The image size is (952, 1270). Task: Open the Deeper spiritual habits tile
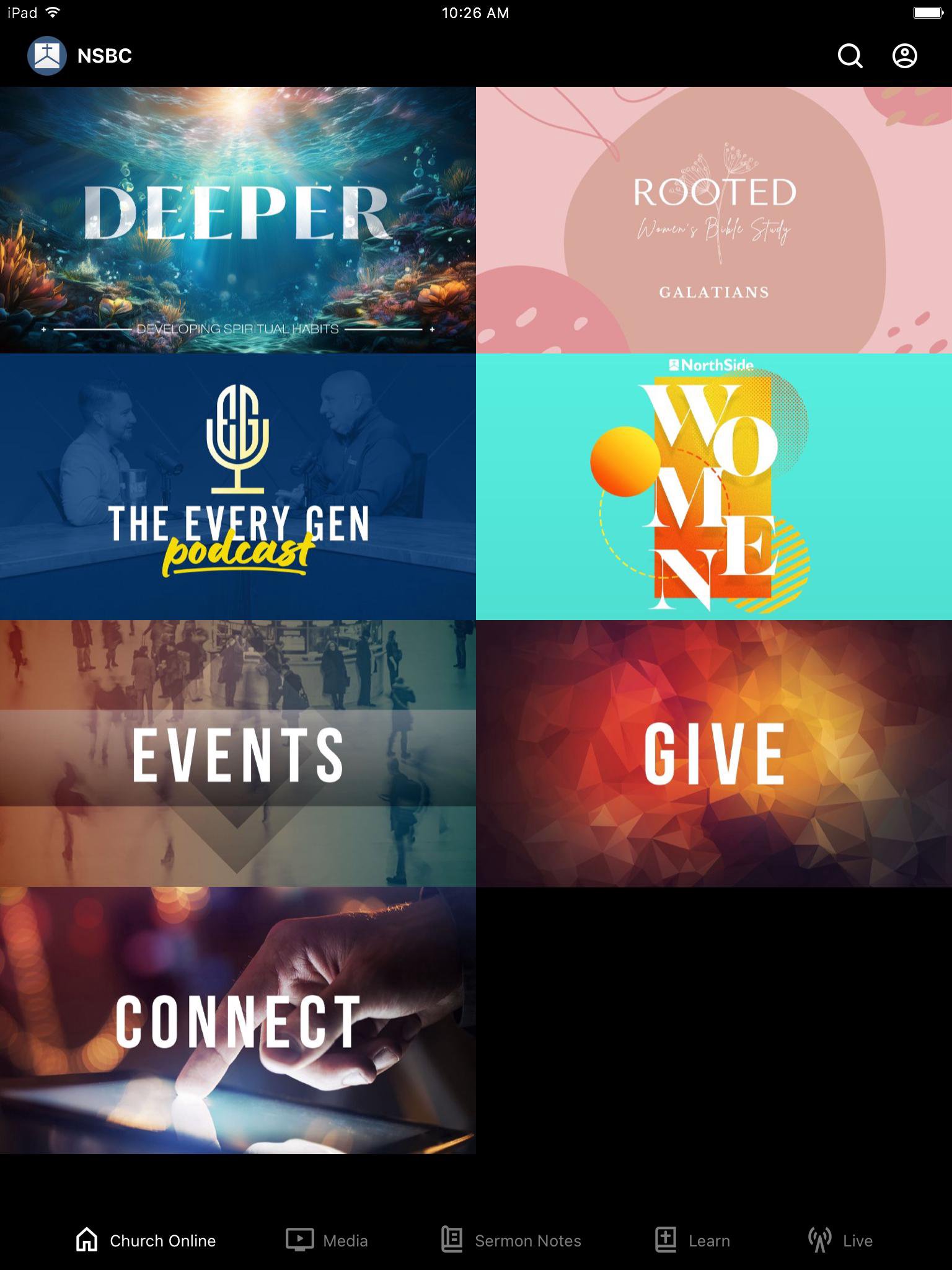coord(238,220)
